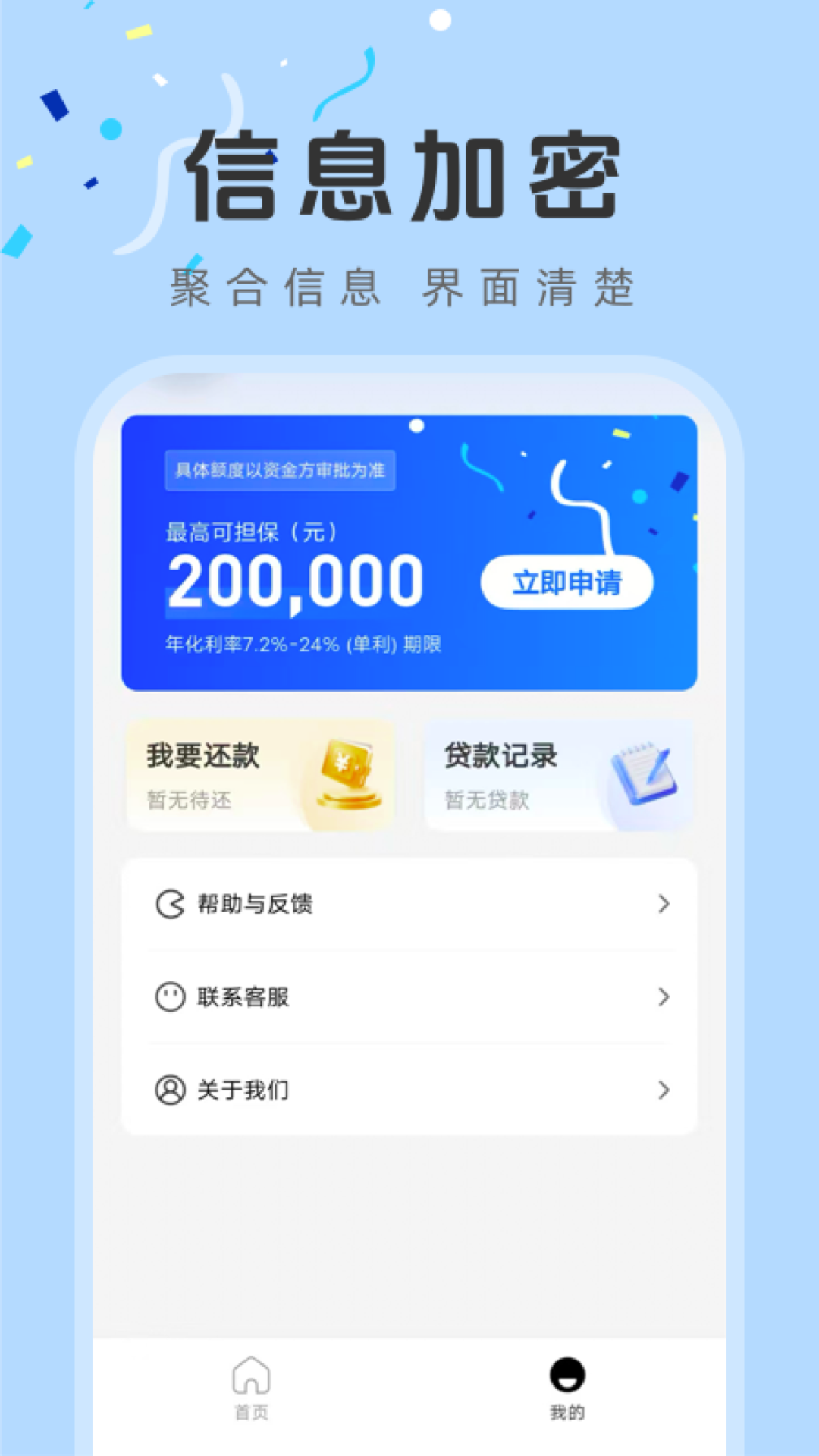The width and height of the screenshot is (819, 1456).
Task: Expand the 帮助与反馈 row via its chevron
Action: [663, 903]
